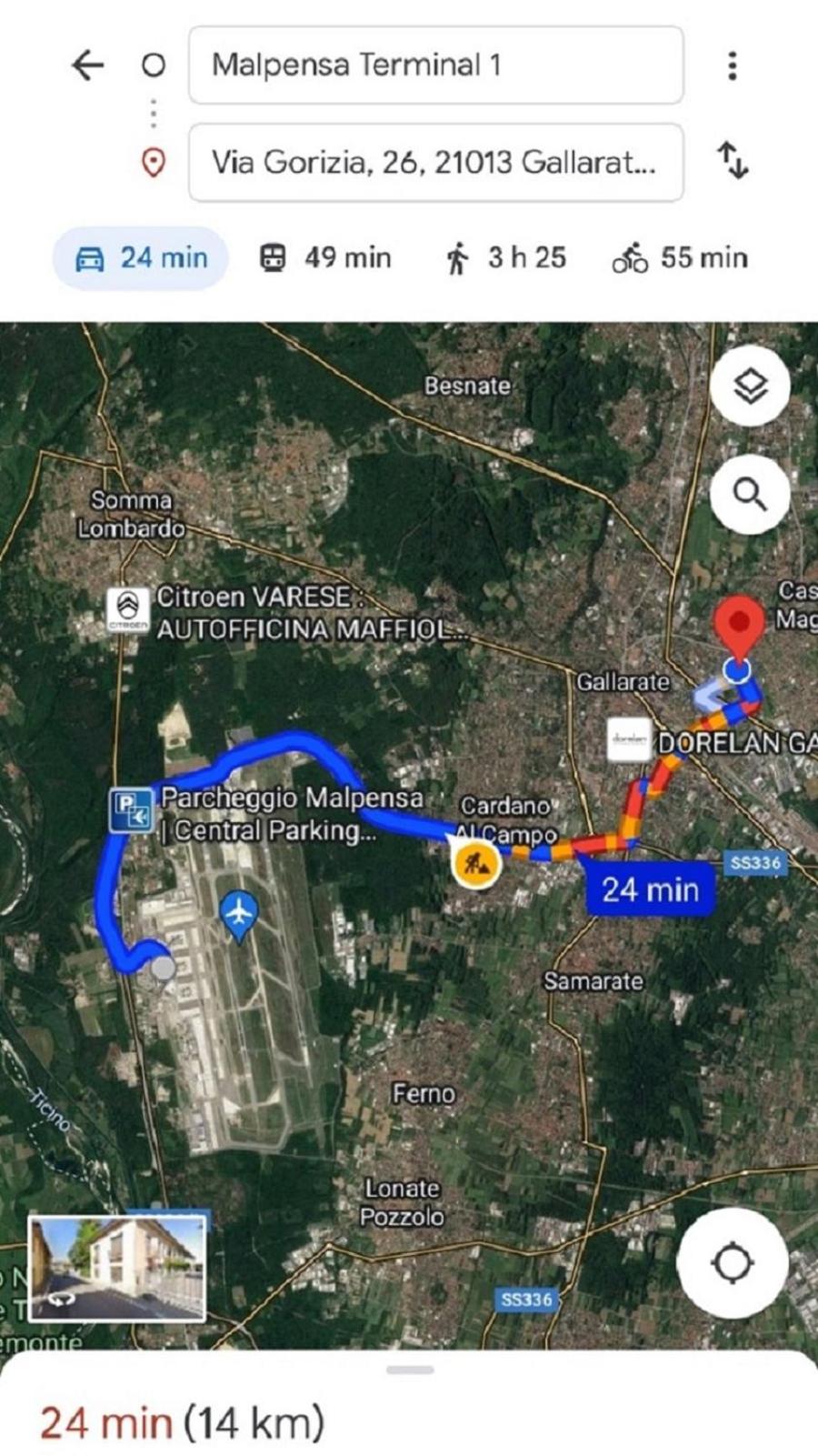Edit the Via Gorizia destination field
The image size is (818, 1456).
(436, 163)
